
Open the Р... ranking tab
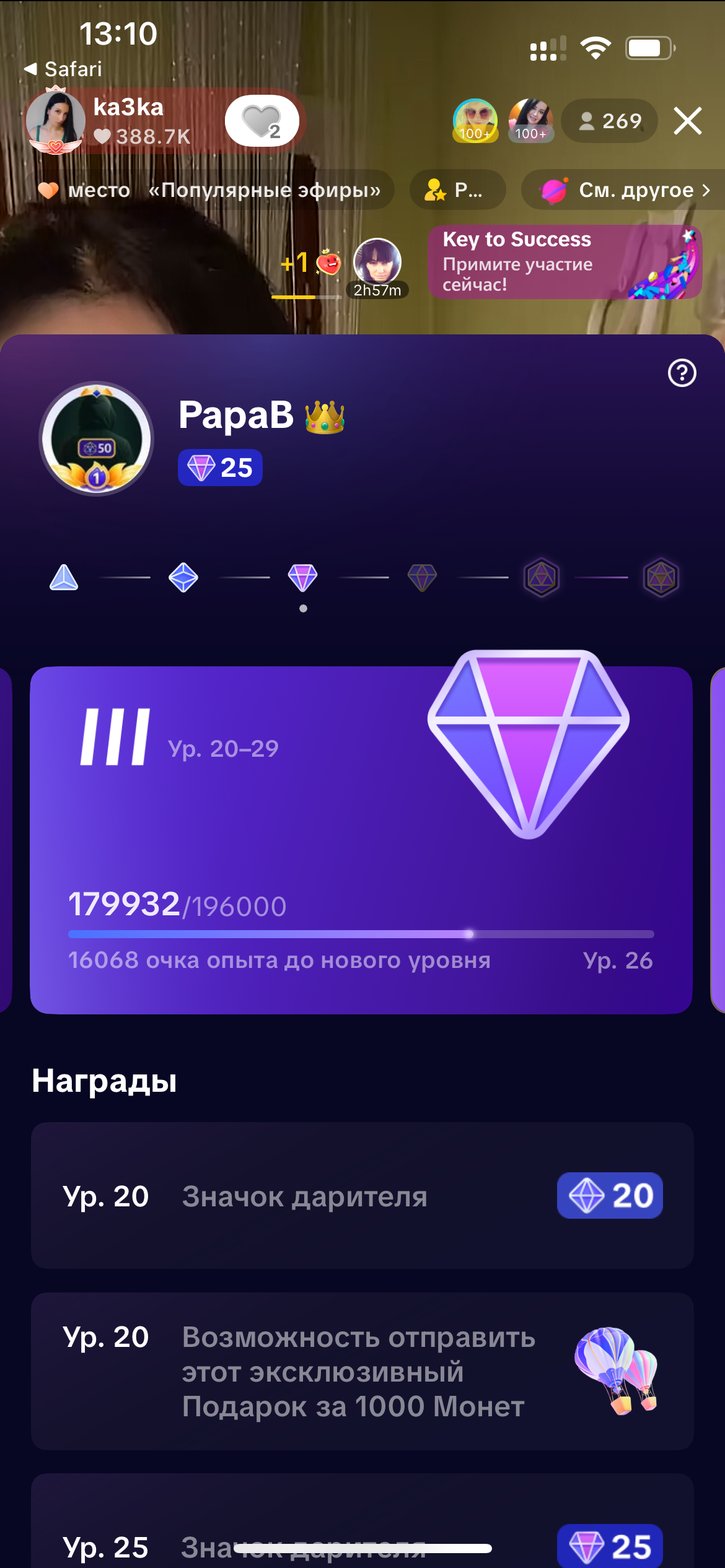click(x=457, y=190)
